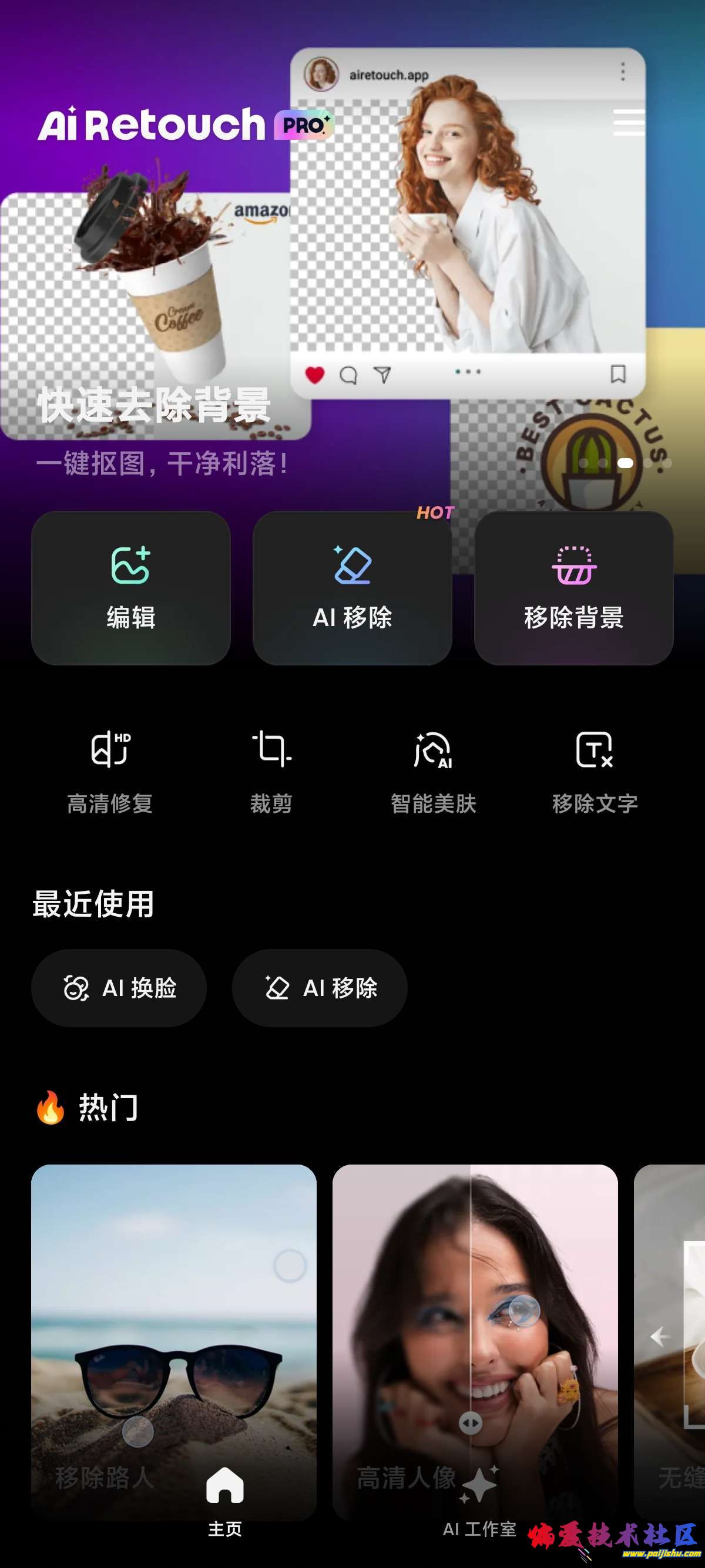Click the heart icon on the airetouch.app post

[x=314, y=376]
